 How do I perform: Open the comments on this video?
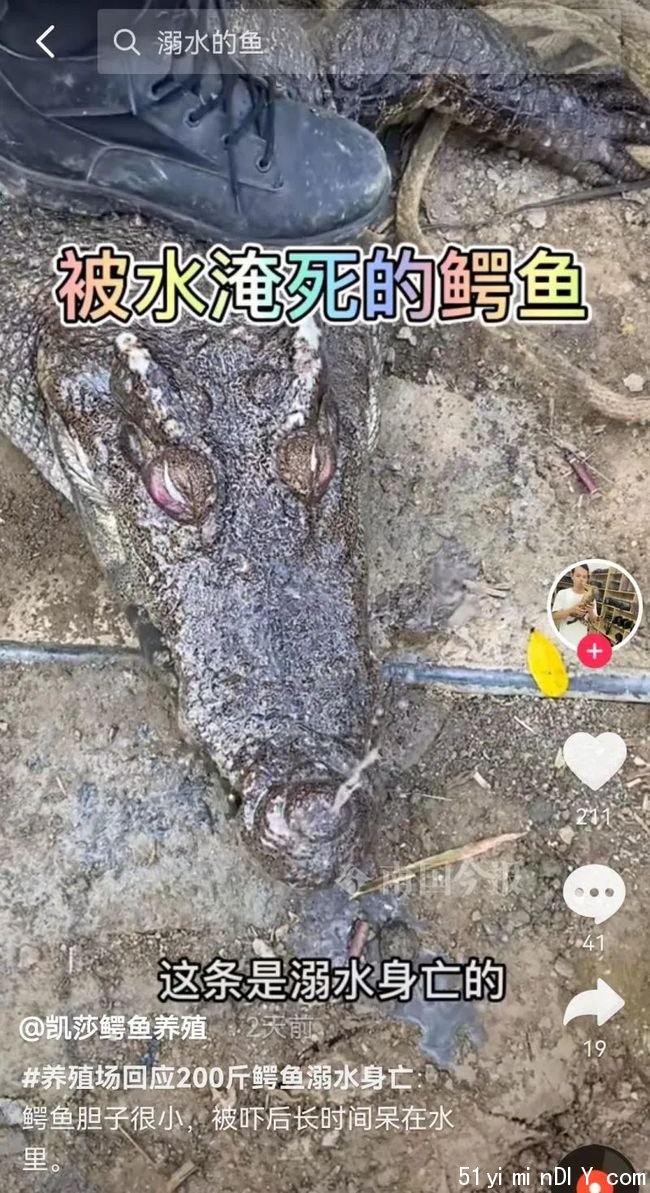click(x=594, y=893)
